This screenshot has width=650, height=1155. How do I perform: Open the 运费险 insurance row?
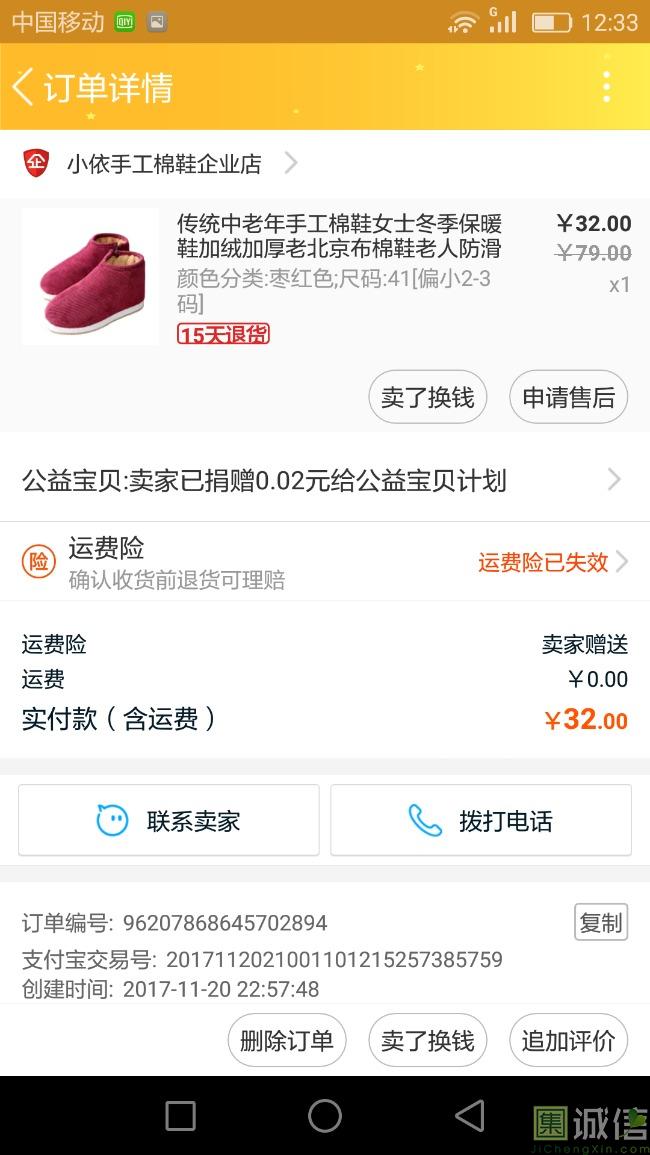pyautogui.click(x=325, y=562)
